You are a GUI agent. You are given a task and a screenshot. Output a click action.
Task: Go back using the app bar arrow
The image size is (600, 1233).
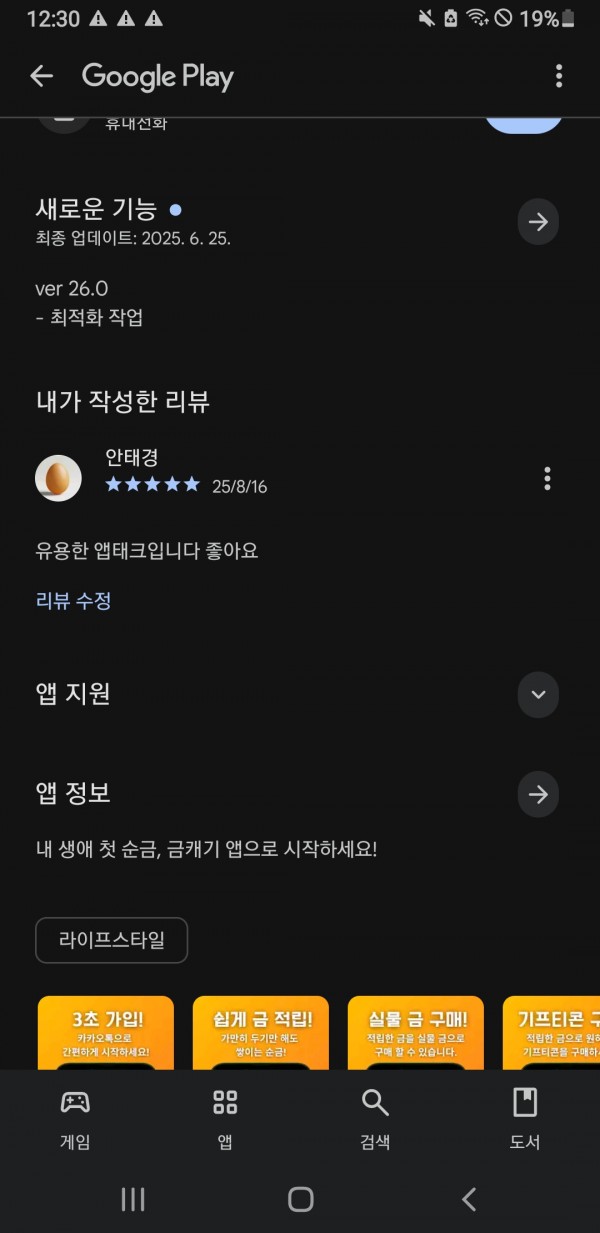click(x=41, y=76)
